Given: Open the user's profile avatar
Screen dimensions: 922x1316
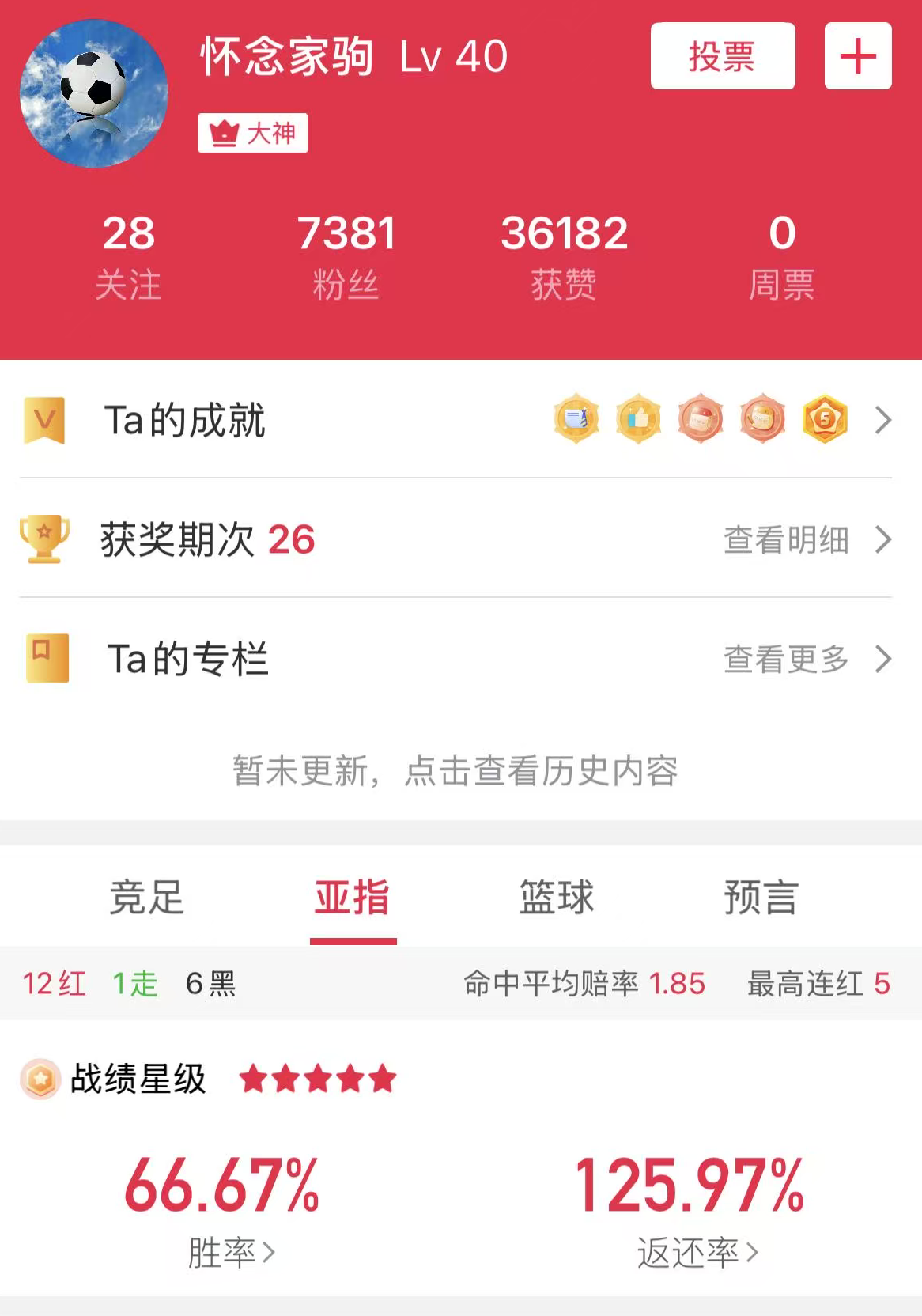Looking at the screenshot, I should point(93,93).
